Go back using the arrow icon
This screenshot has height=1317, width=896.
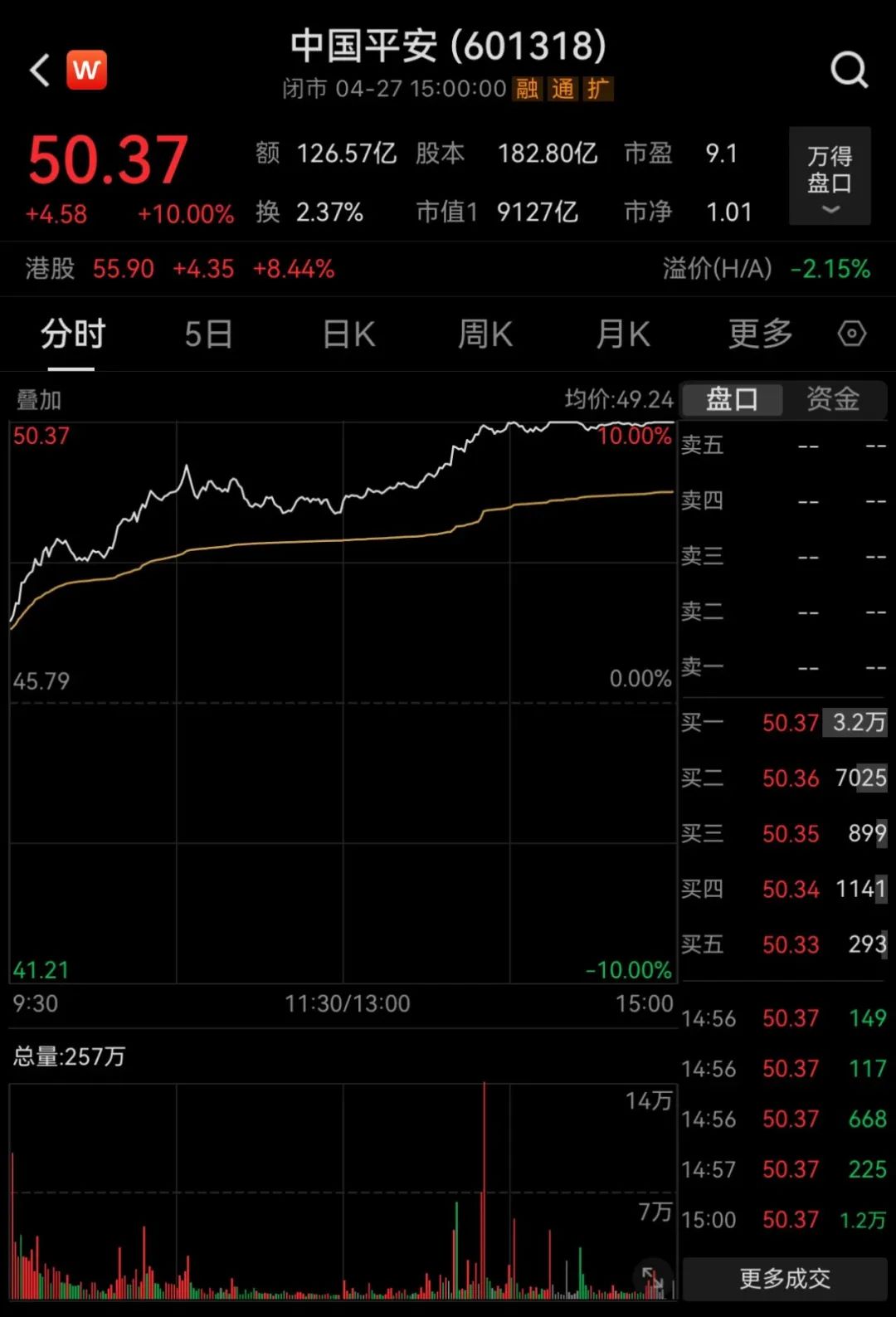coord(39,70)
